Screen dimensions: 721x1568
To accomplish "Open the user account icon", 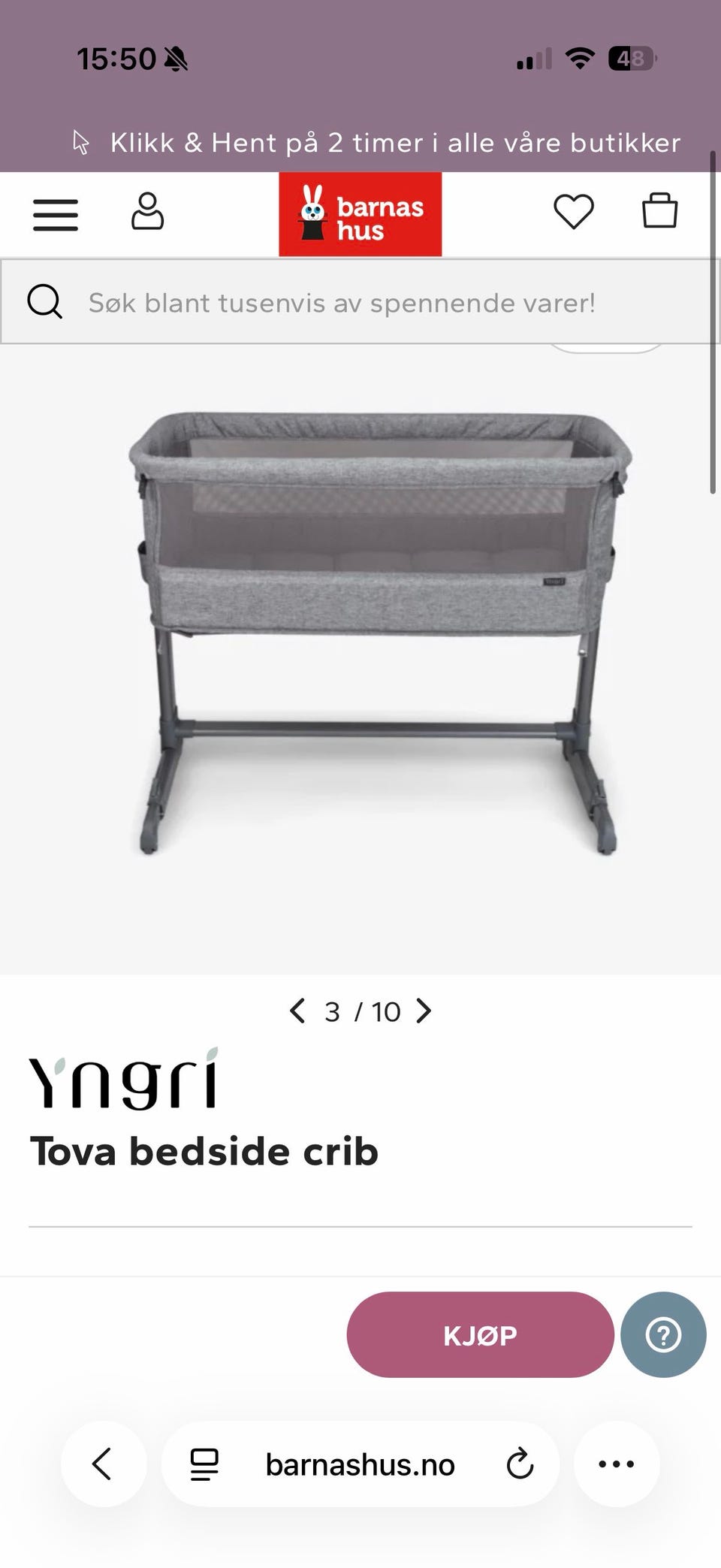I will 147,211.
